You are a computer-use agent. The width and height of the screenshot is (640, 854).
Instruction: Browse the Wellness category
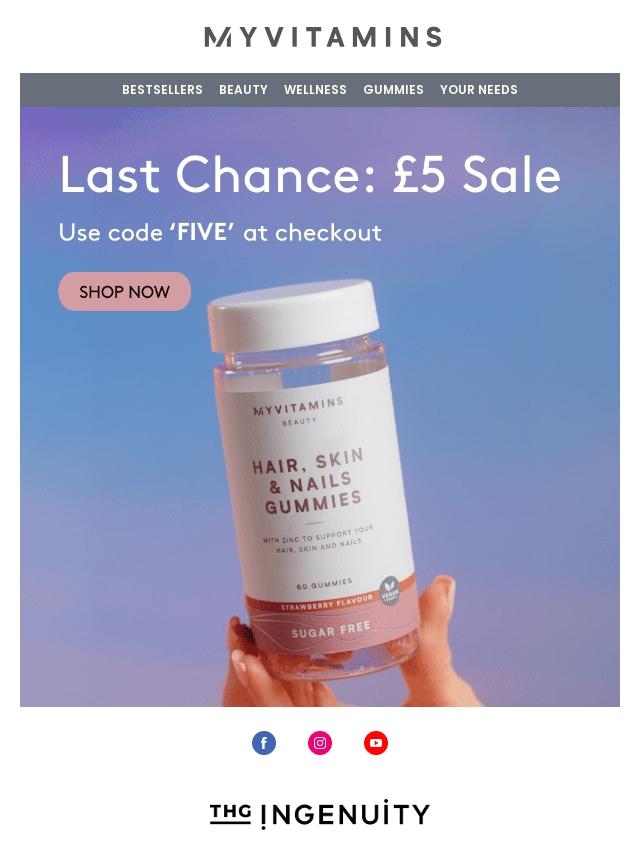pos(315,90)
